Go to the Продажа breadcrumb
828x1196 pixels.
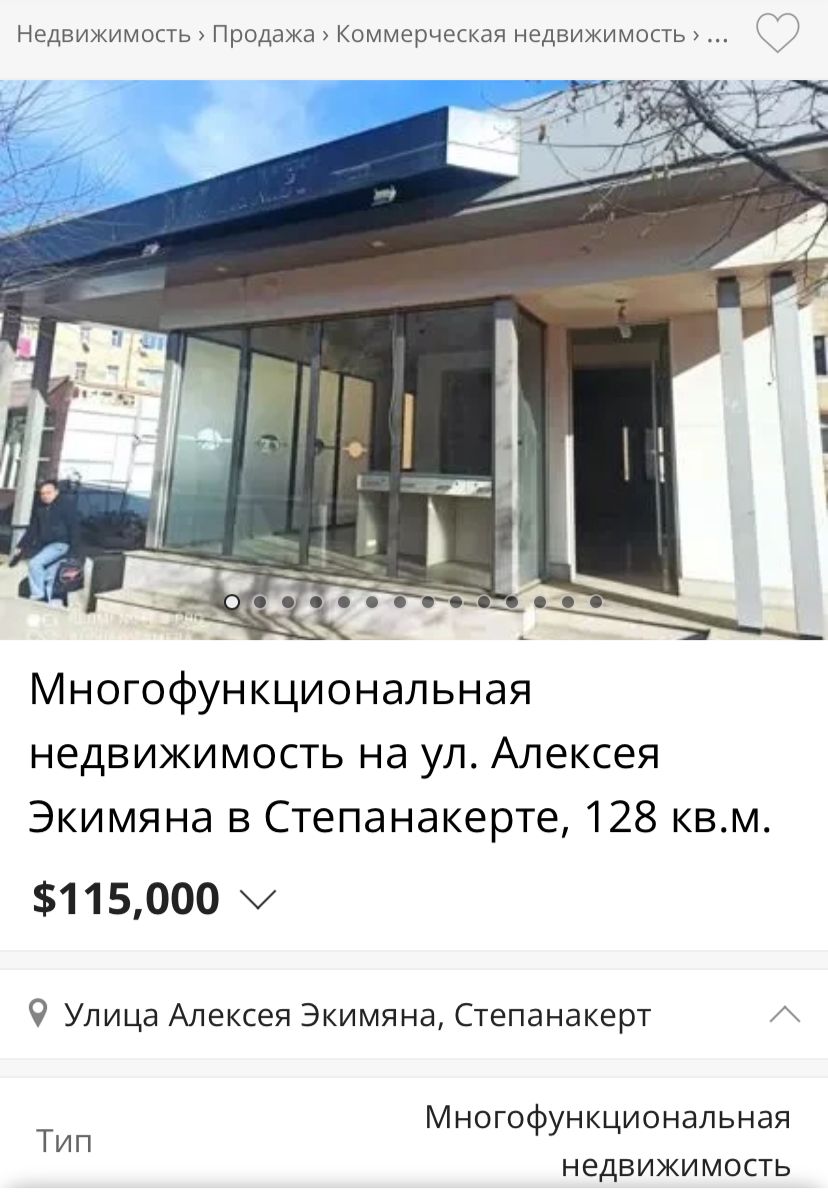click(263, 35)
